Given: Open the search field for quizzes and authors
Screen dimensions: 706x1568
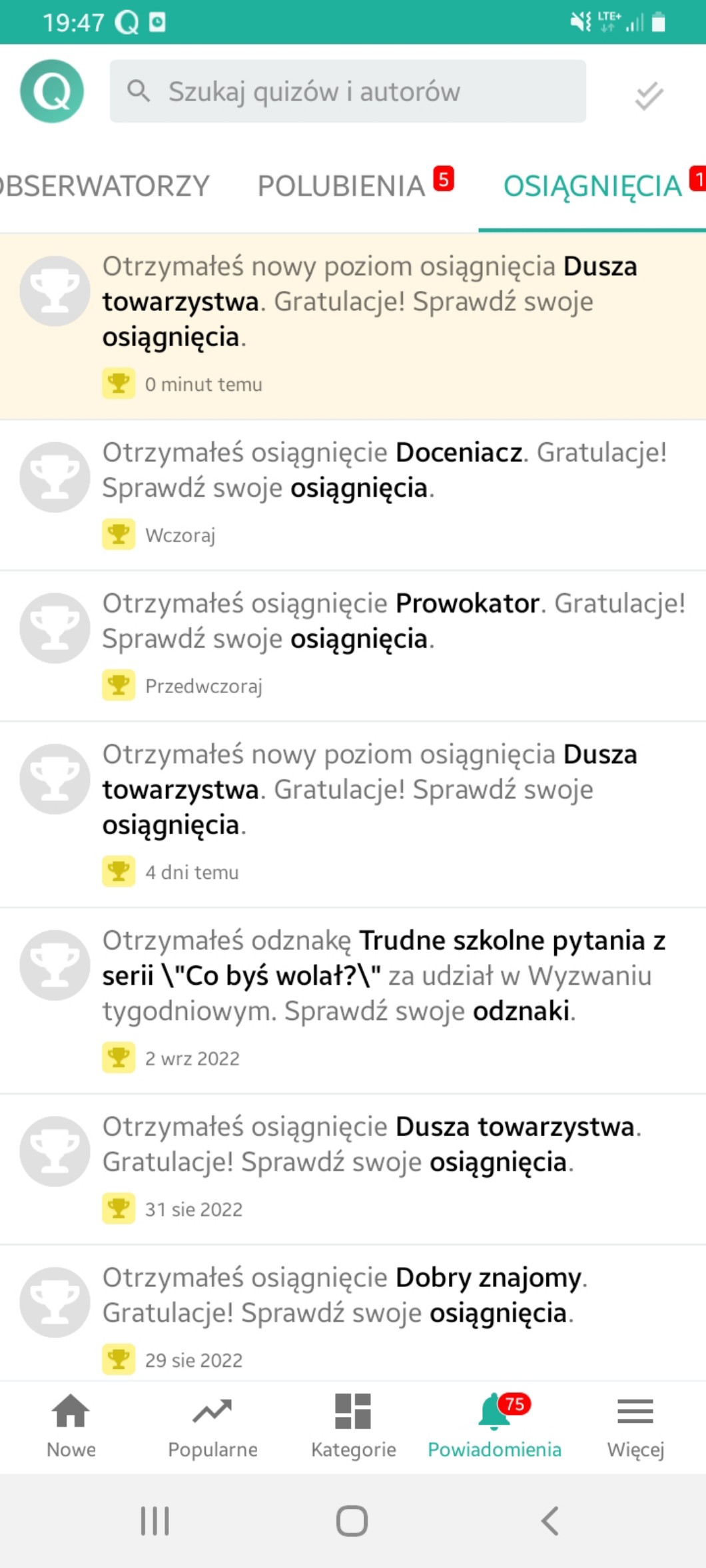Looking at the screenshot, I should 348,91.
